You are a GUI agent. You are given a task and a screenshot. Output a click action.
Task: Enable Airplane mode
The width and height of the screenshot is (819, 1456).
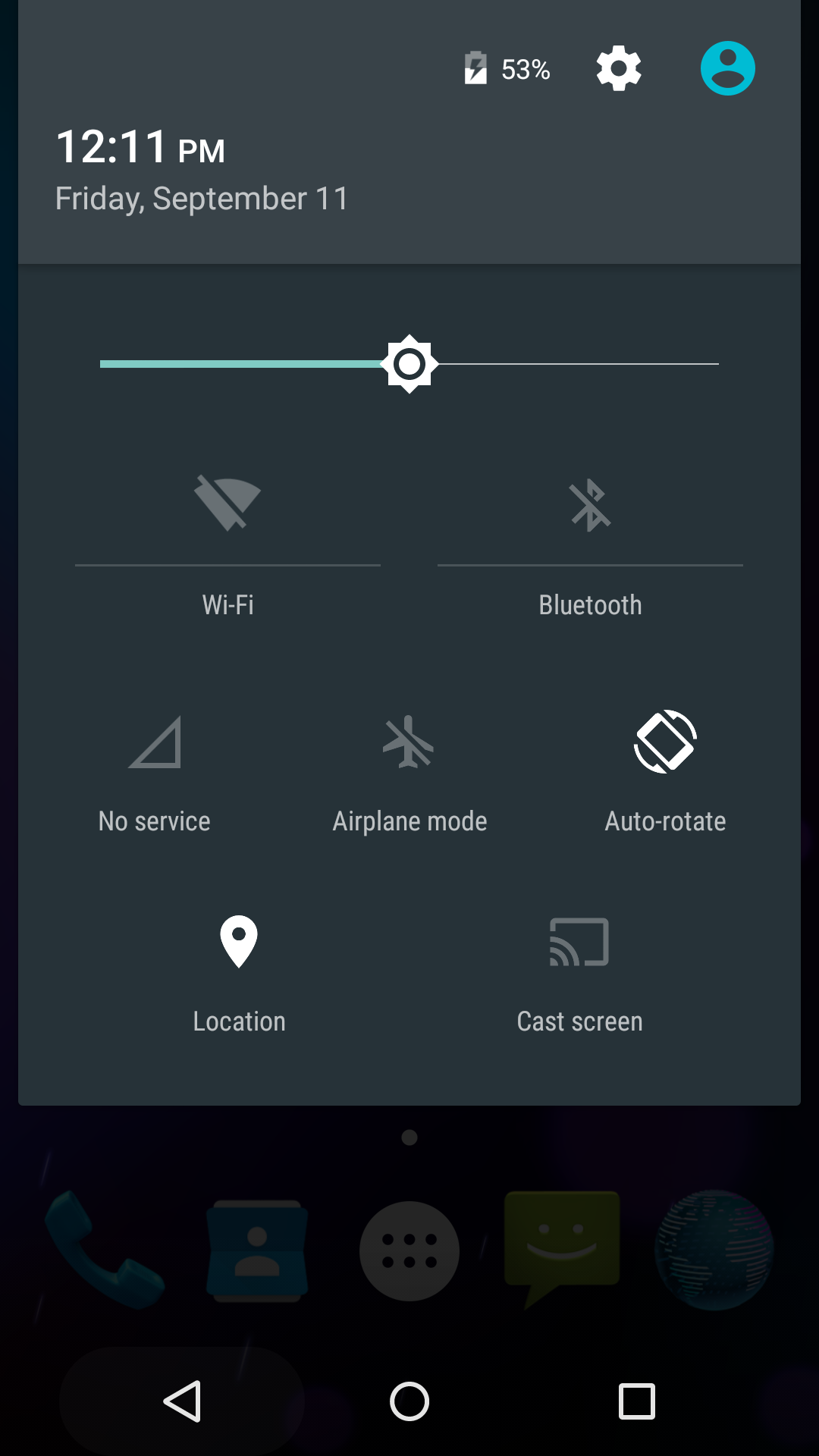pyautogui.click(x=409, y=773)
